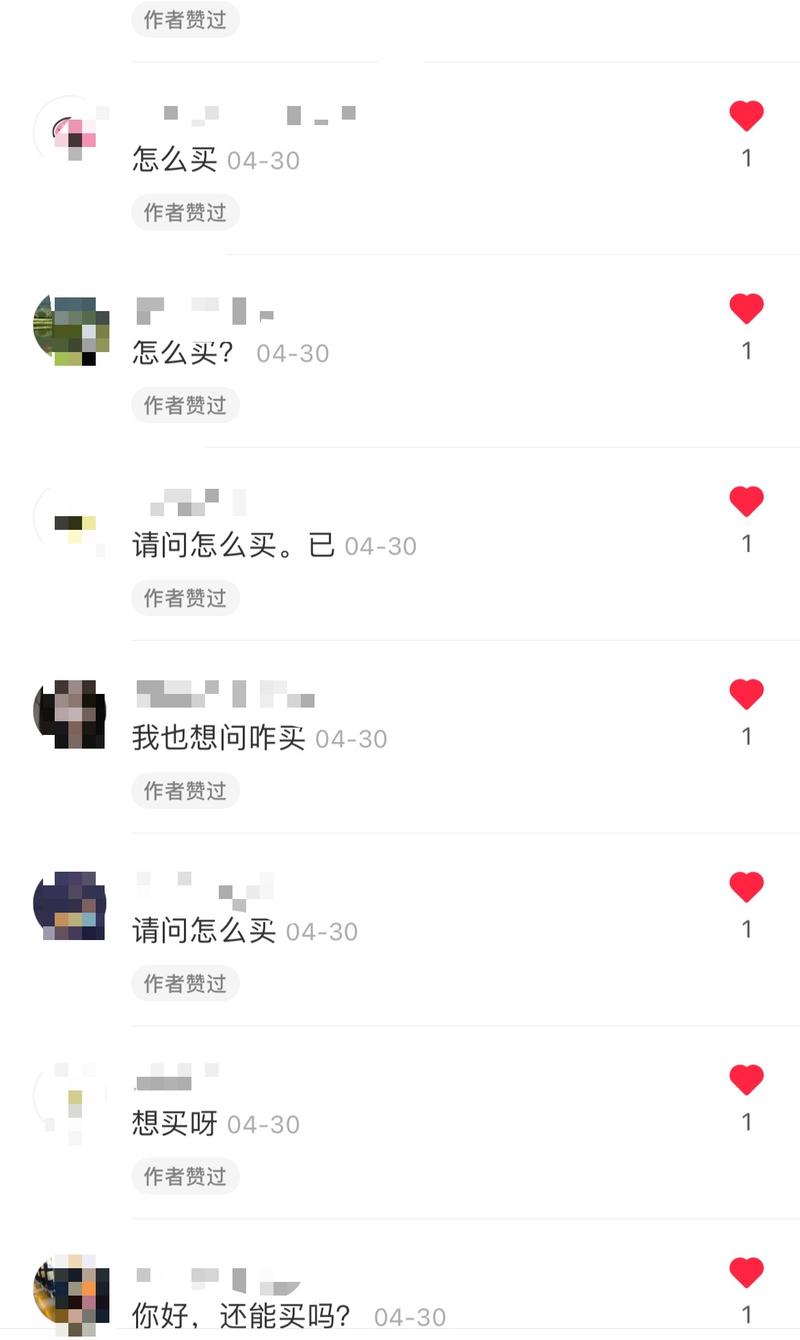
Task: Tap the comment text "我也想问咋买"
Action: [x=220, y=736]
